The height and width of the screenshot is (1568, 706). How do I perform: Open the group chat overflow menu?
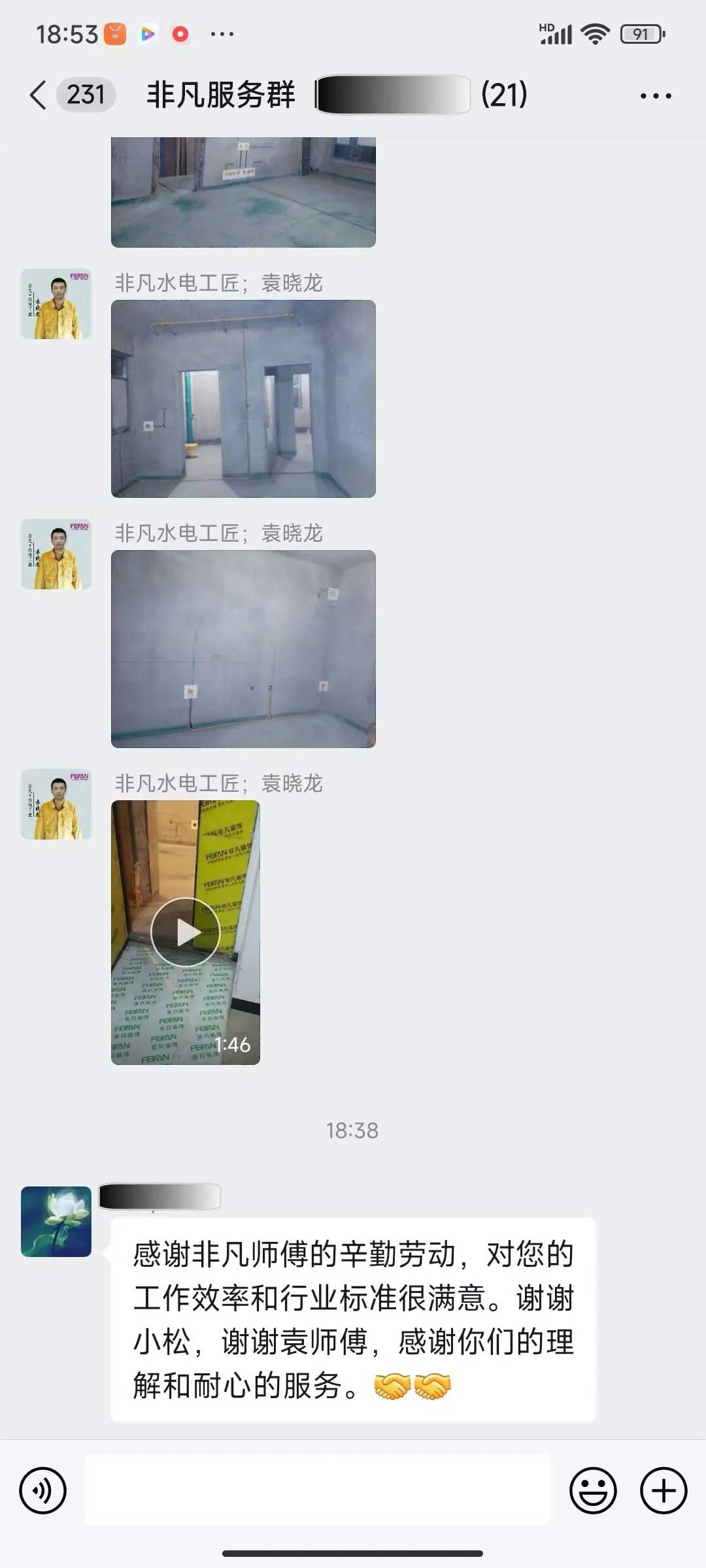(656, 96)
